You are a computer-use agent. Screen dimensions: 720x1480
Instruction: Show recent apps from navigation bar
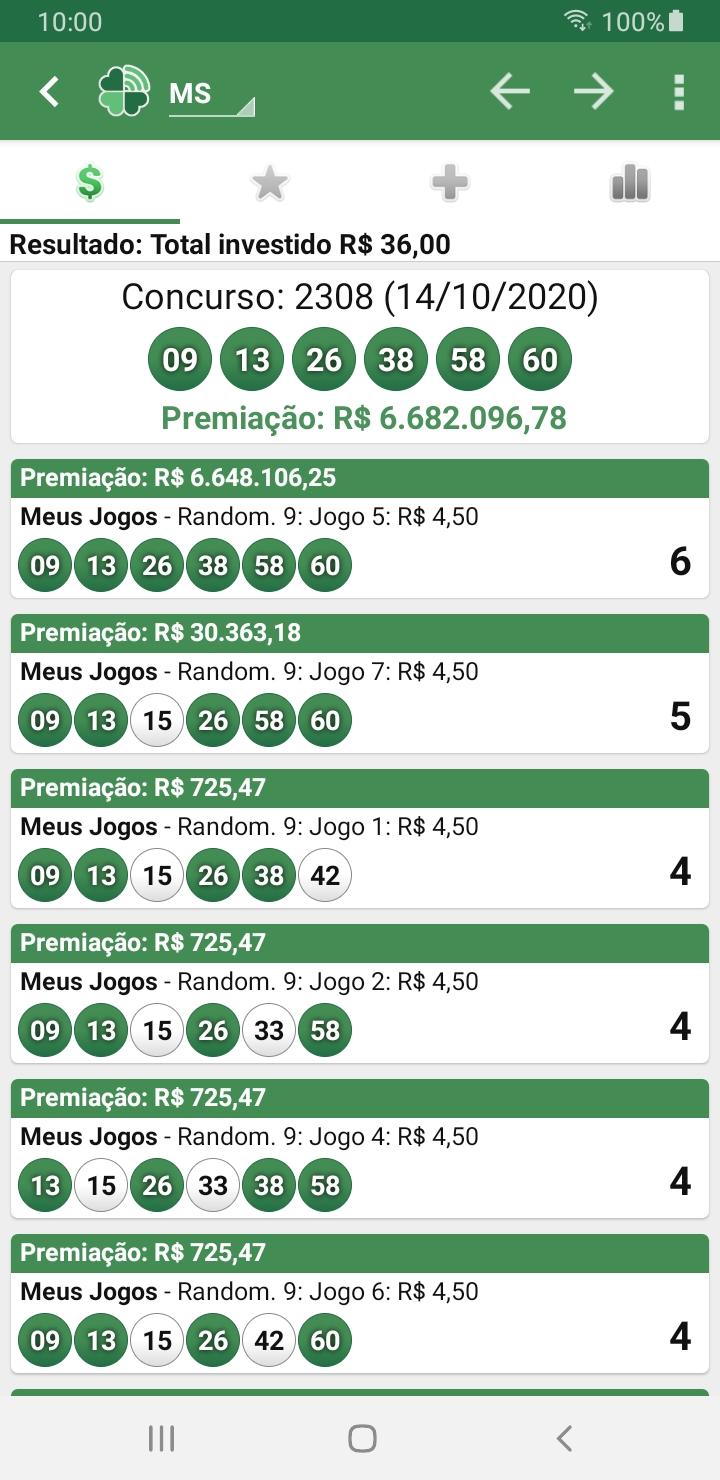click(x=161, y=1438)
